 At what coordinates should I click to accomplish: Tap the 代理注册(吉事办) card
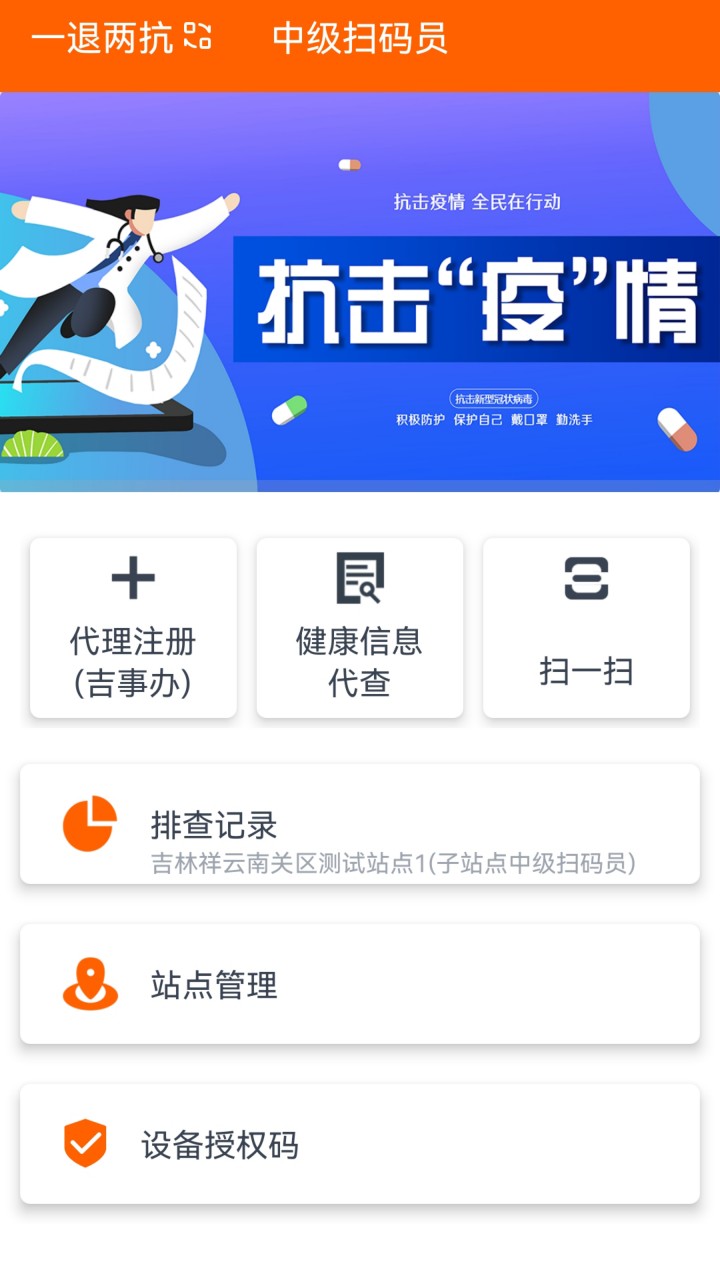134,628
